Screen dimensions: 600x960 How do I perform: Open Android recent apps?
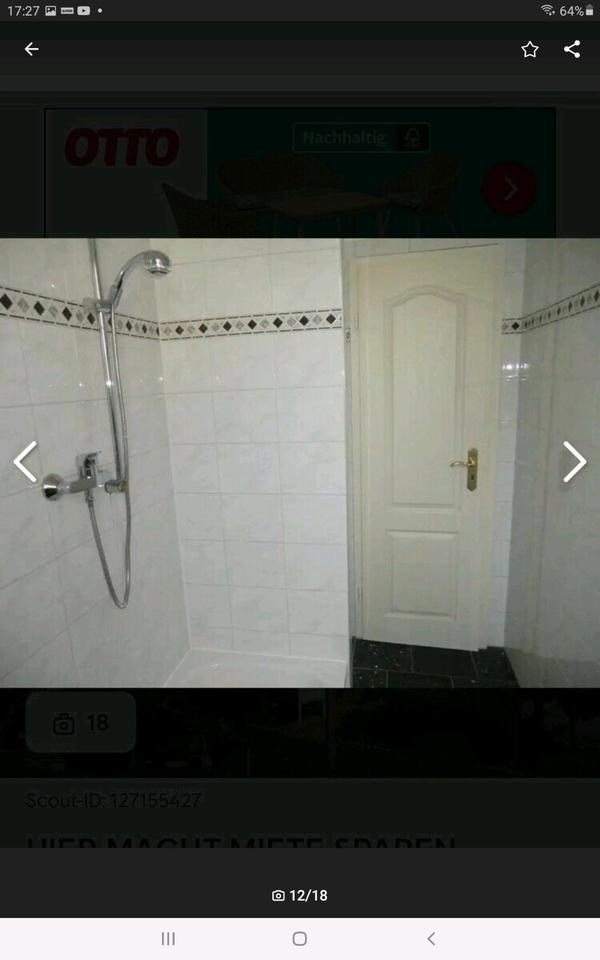tap(168, 938)
